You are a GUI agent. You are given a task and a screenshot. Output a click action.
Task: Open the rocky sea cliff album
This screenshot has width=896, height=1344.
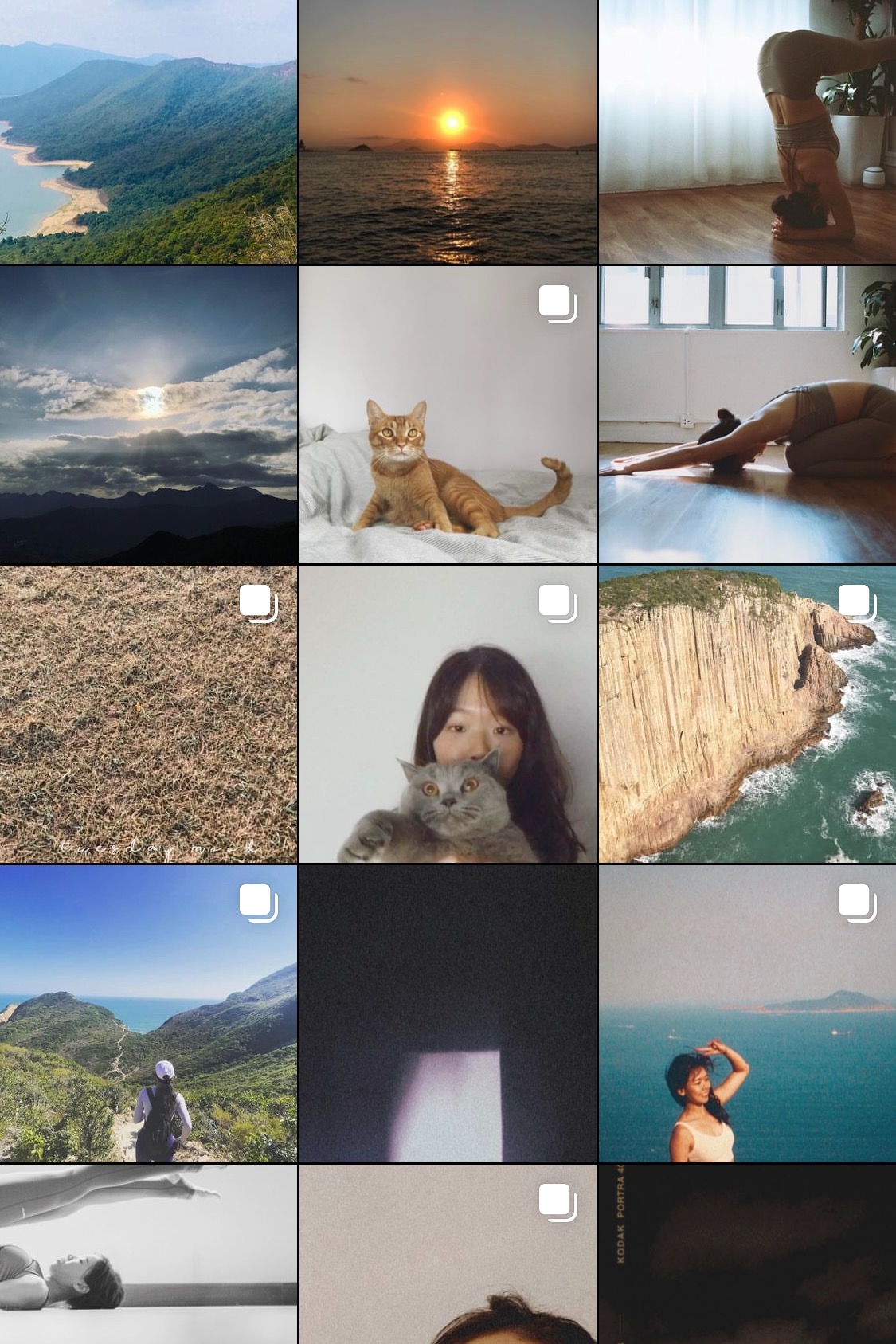(747, 715)
